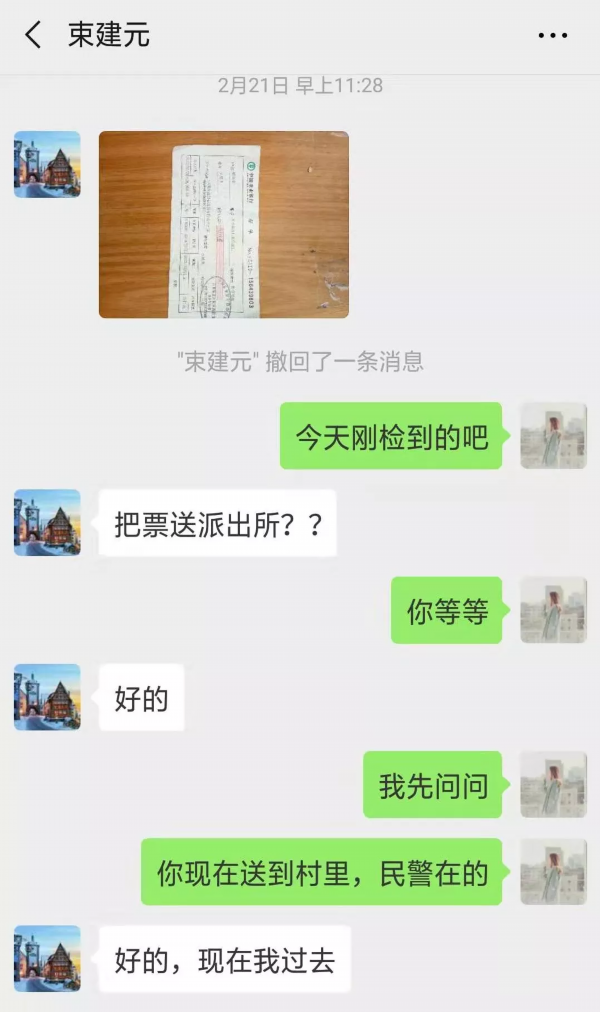
Task: Open my avatar beside 你等等
Action: point(553,610)
